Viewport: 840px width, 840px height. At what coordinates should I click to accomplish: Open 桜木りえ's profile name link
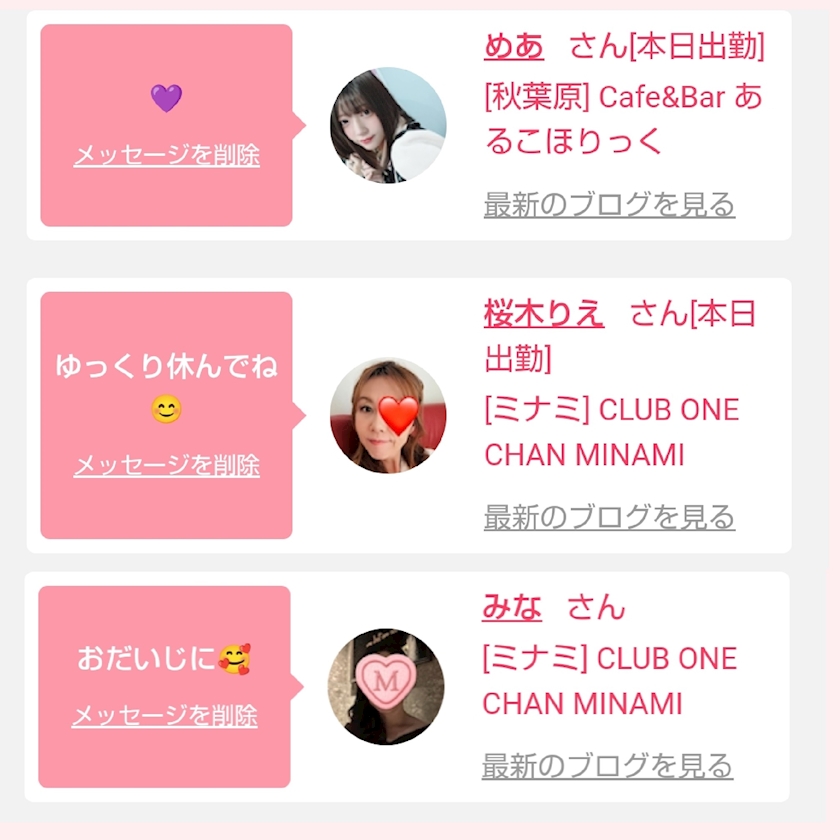click(x=544, y=314)
